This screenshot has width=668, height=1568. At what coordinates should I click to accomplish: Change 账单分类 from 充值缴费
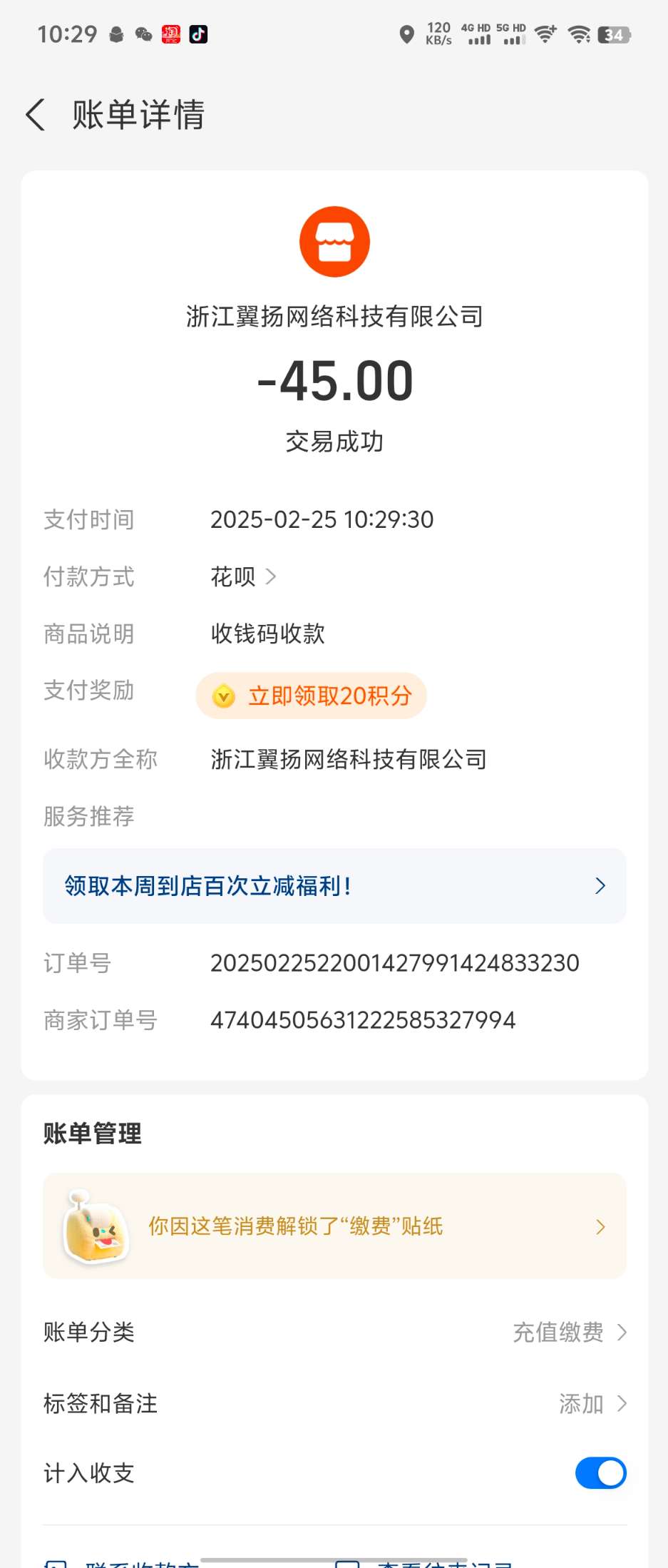(x=569, y=1332)
